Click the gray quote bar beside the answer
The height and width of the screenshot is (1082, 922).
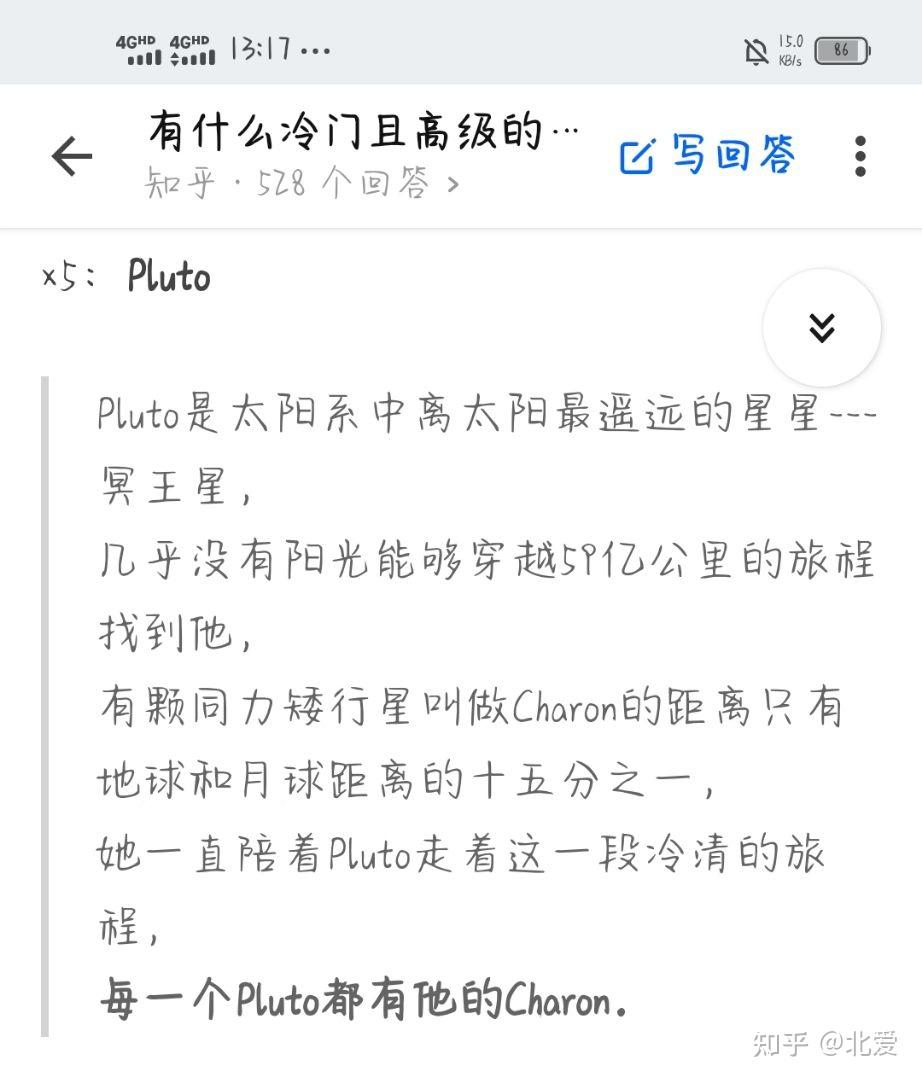click(x=45, y=700)
